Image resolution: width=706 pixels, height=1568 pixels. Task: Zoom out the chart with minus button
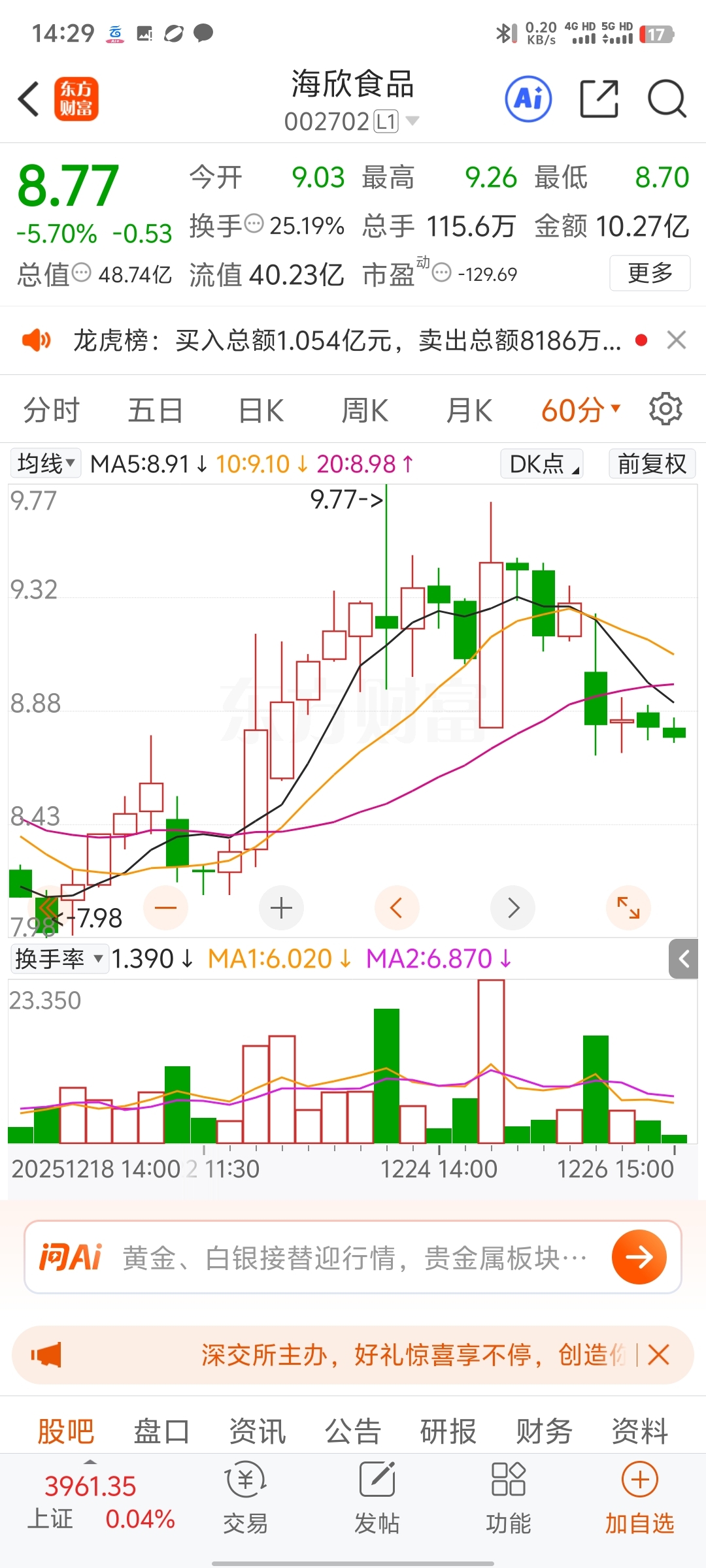(x=165, y=907)
